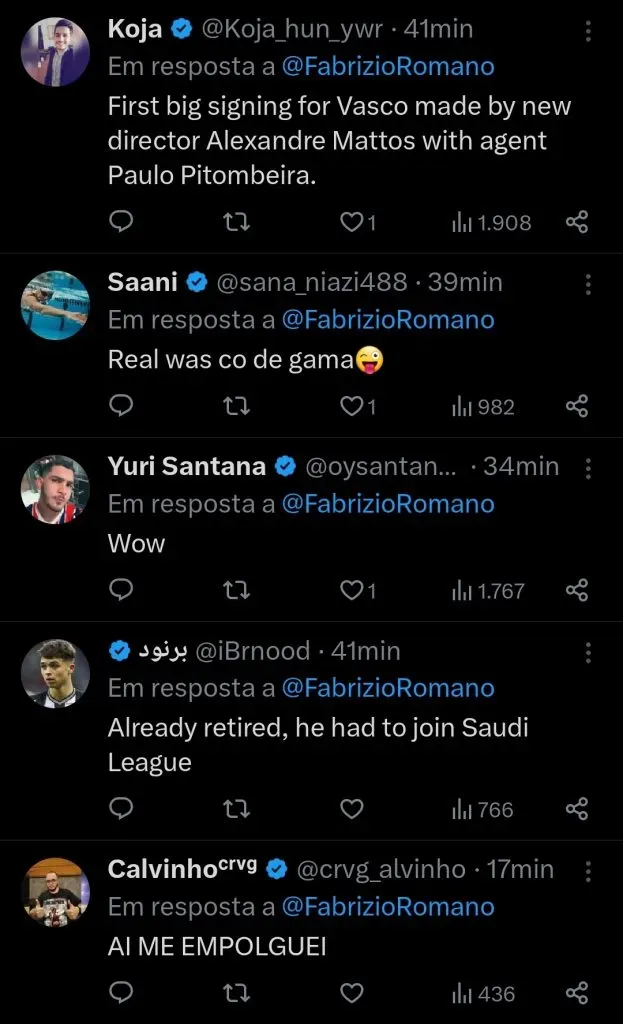Like Koja's reply
This screenshot has width=623, height=1024.
click(x=351, y=222)
